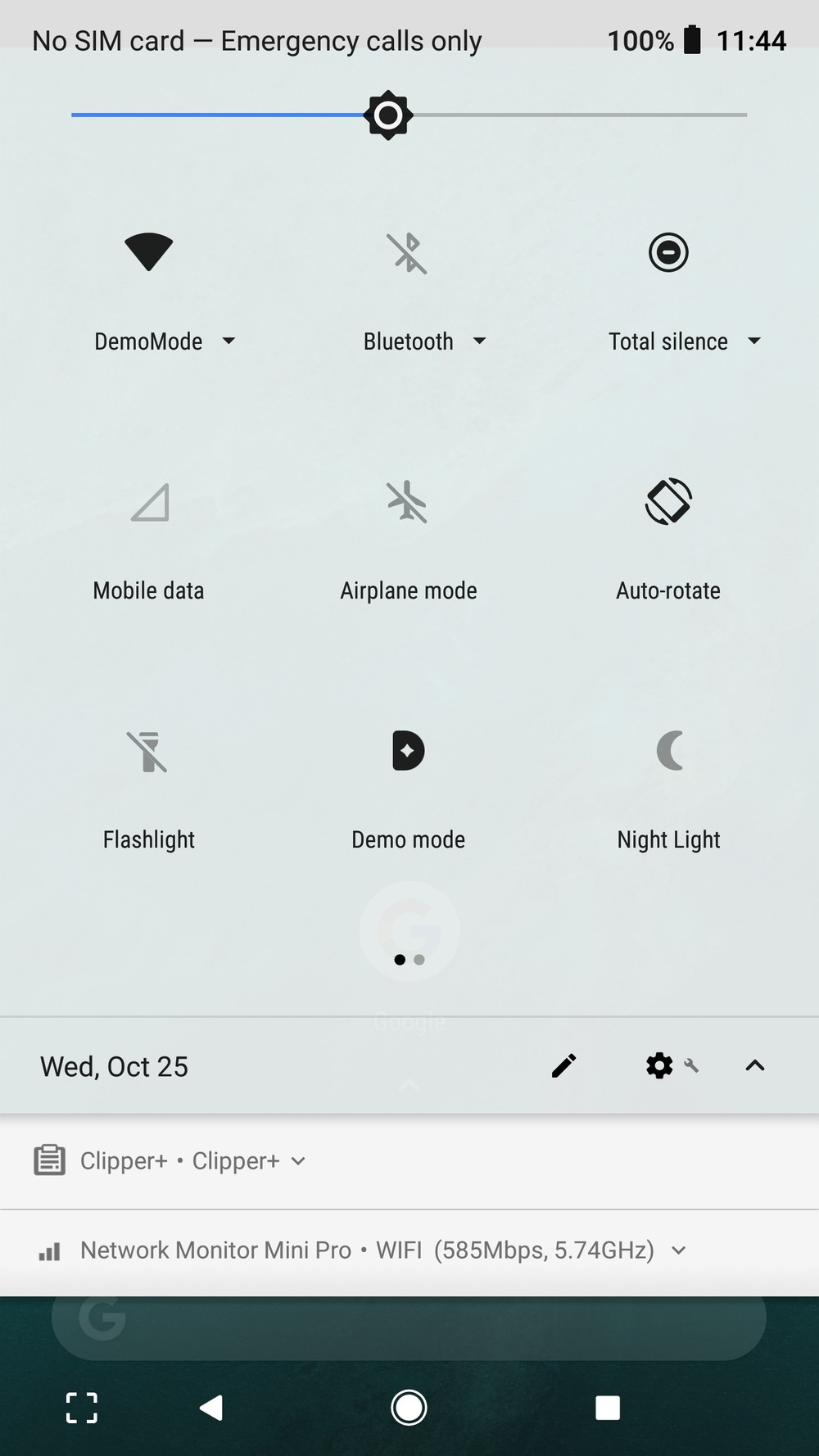Collapse the quick settings panel
The height and width of the screenshot is (1456, 819).
click(754, 1065)
